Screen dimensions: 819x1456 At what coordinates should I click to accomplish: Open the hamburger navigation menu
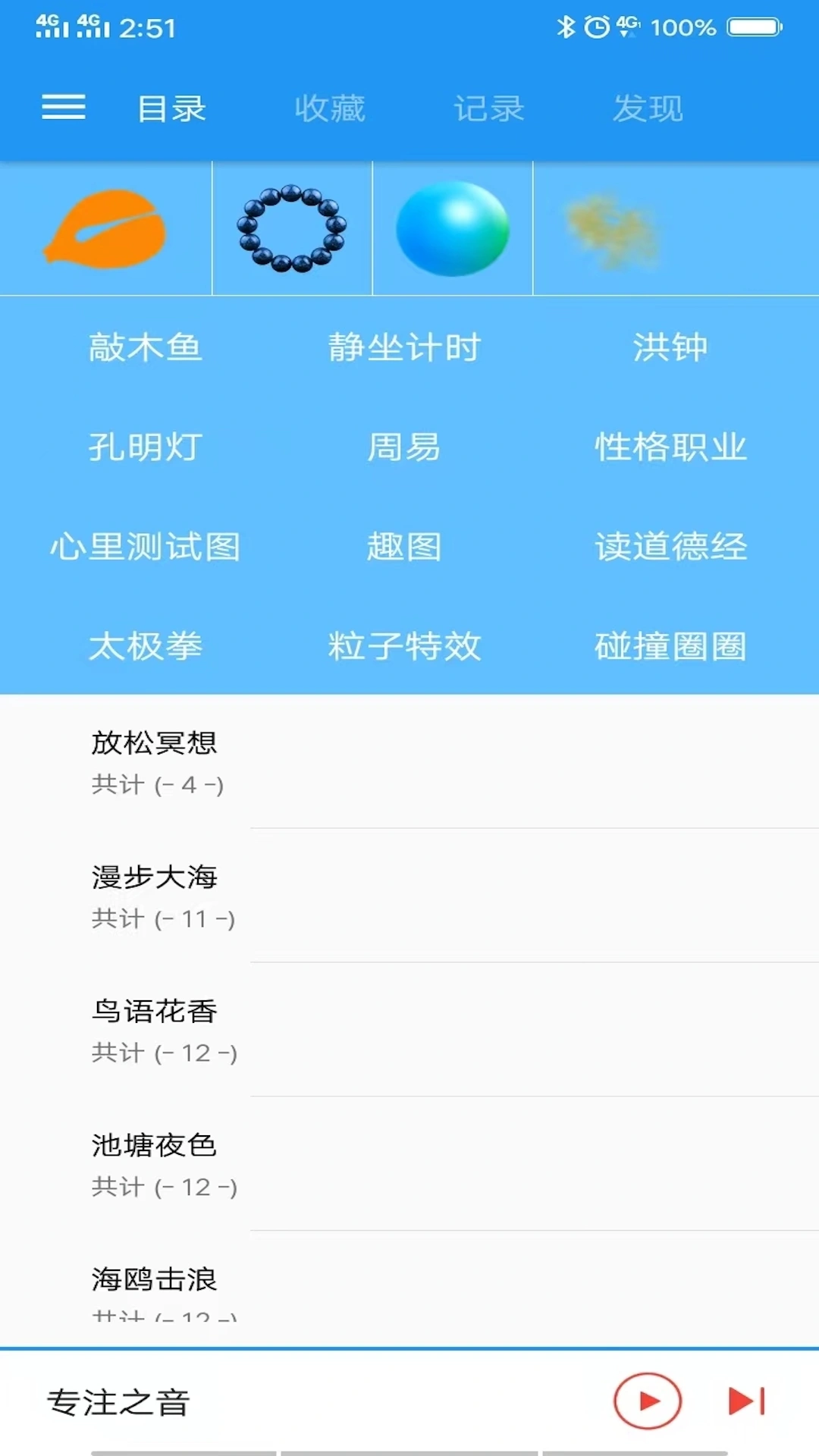pos(64,108)
